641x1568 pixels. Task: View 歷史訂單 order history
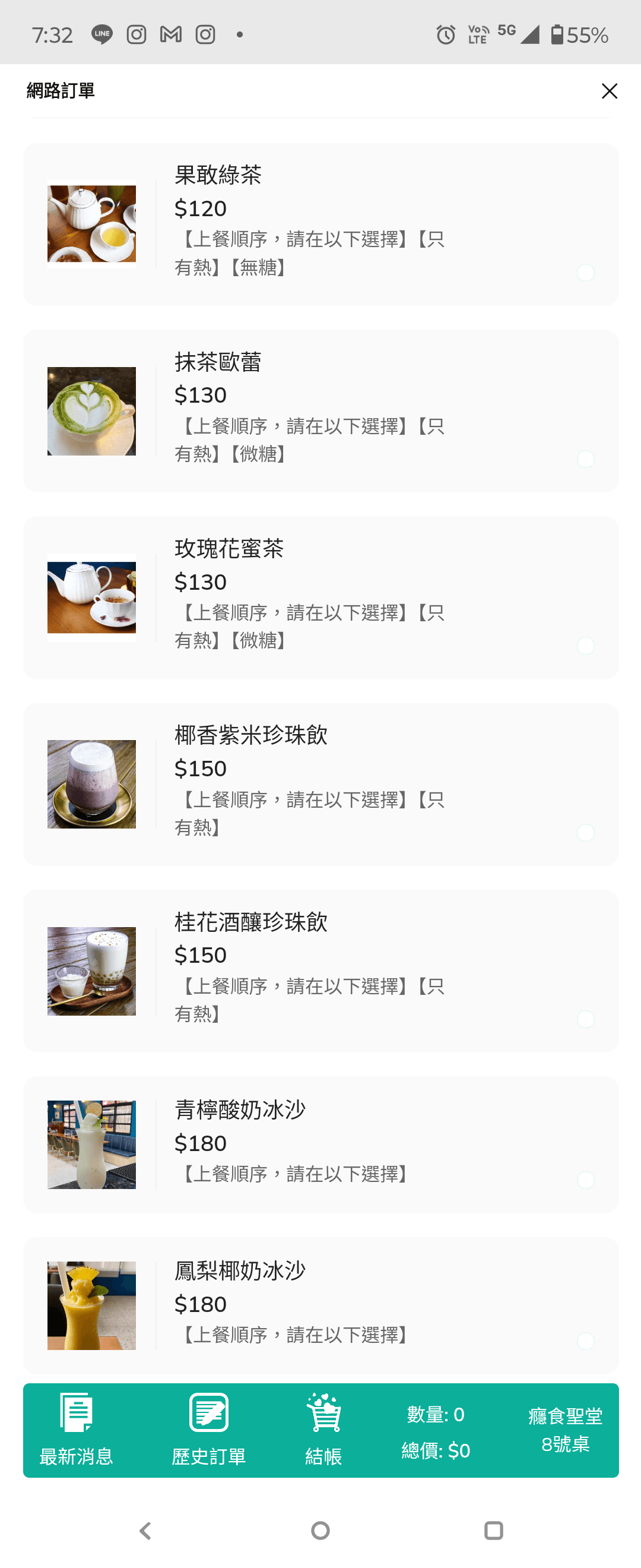[208, 1430]
